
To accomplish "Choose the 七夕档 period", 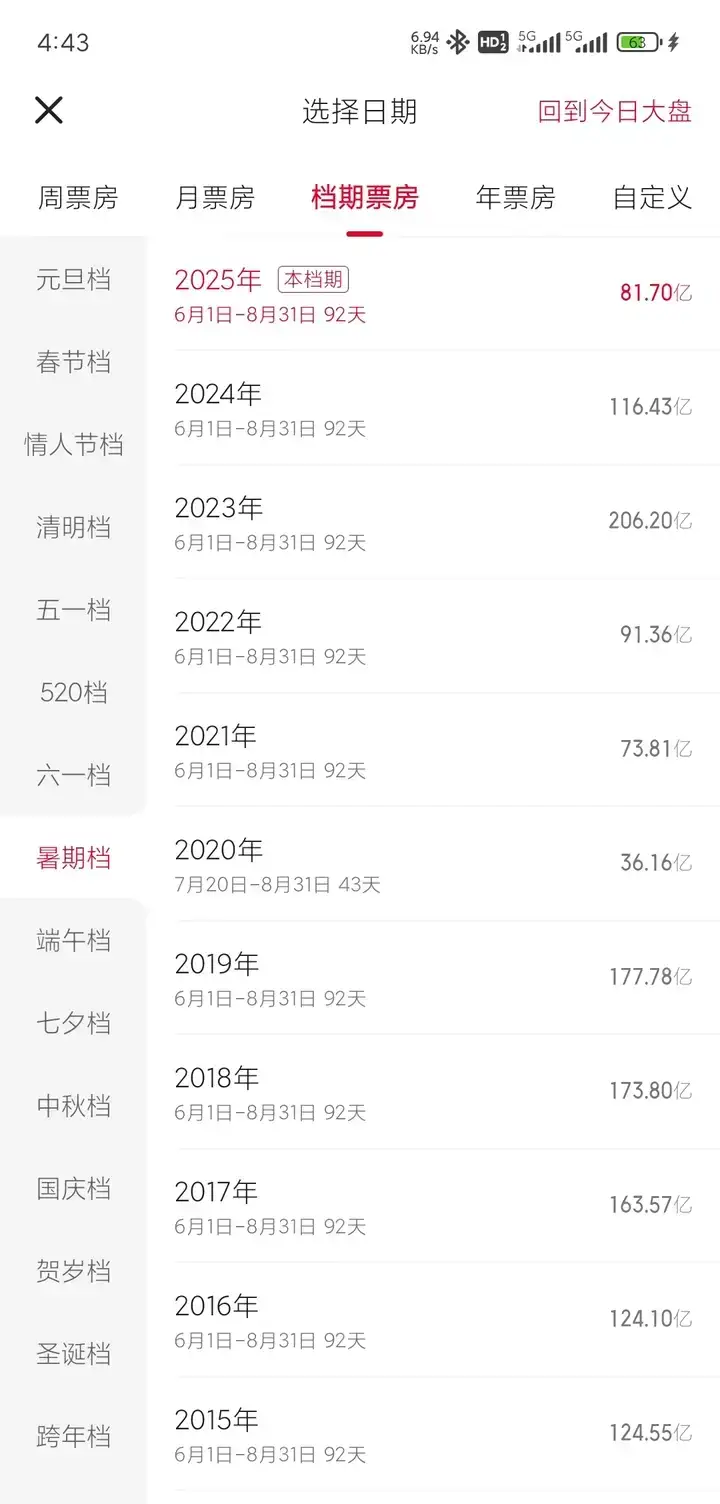I will (x=73, y=1024).
